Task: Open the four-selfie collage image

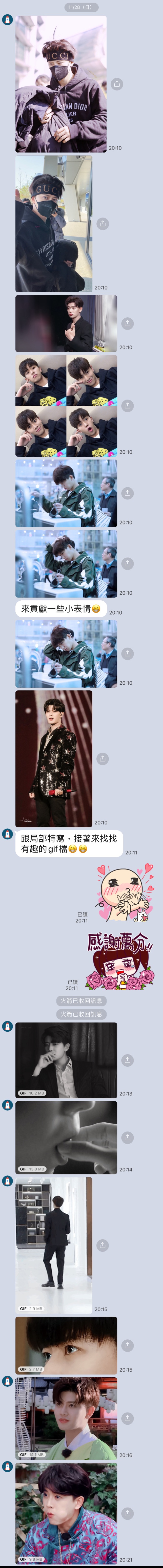Action: (x=66, y=405)
